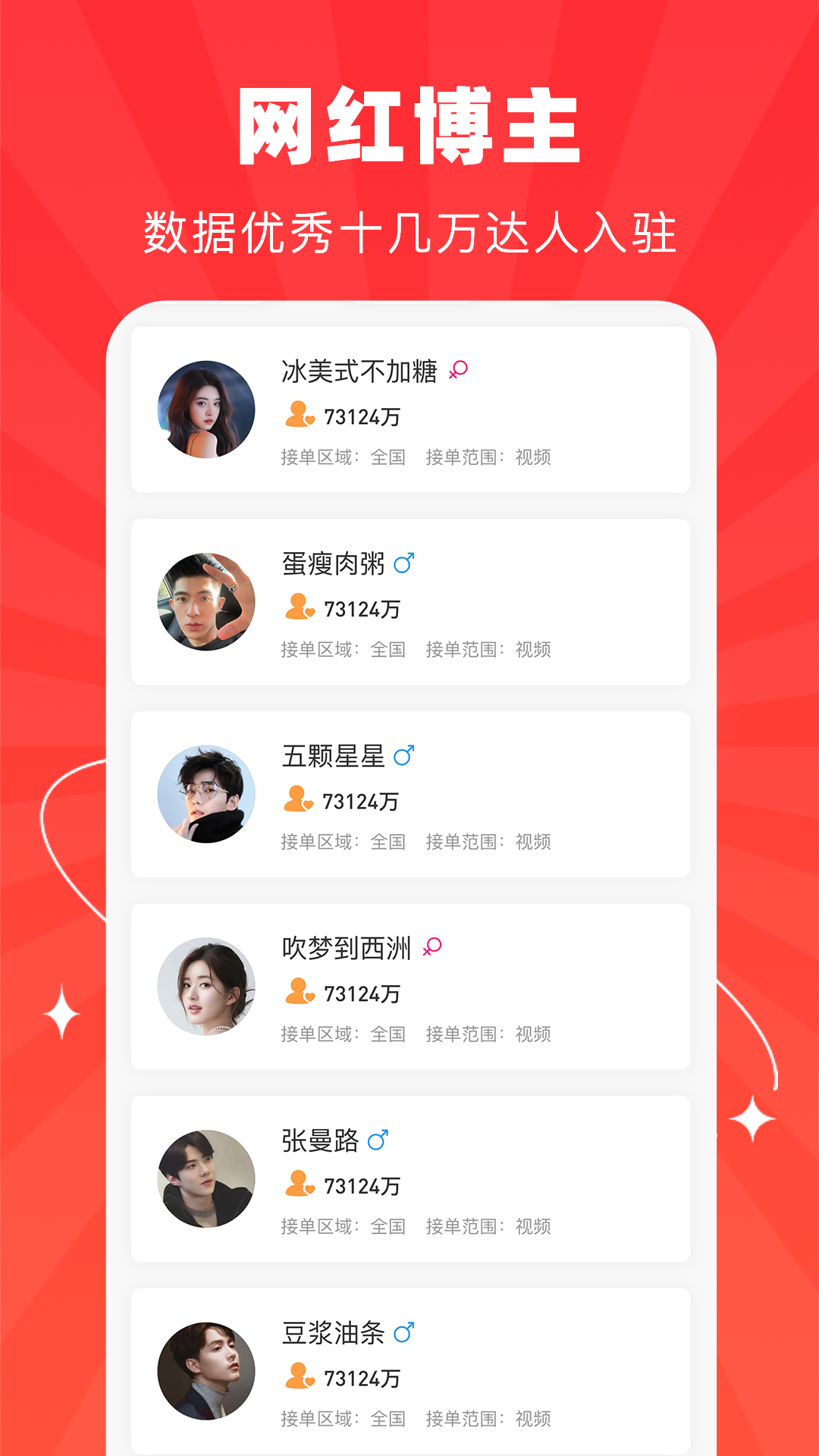Image resolution: width=819 pixels, height=1456 pixels.
Task: Click the male gender icon beside 张曼路
Action: click(x=377, y=1140)
